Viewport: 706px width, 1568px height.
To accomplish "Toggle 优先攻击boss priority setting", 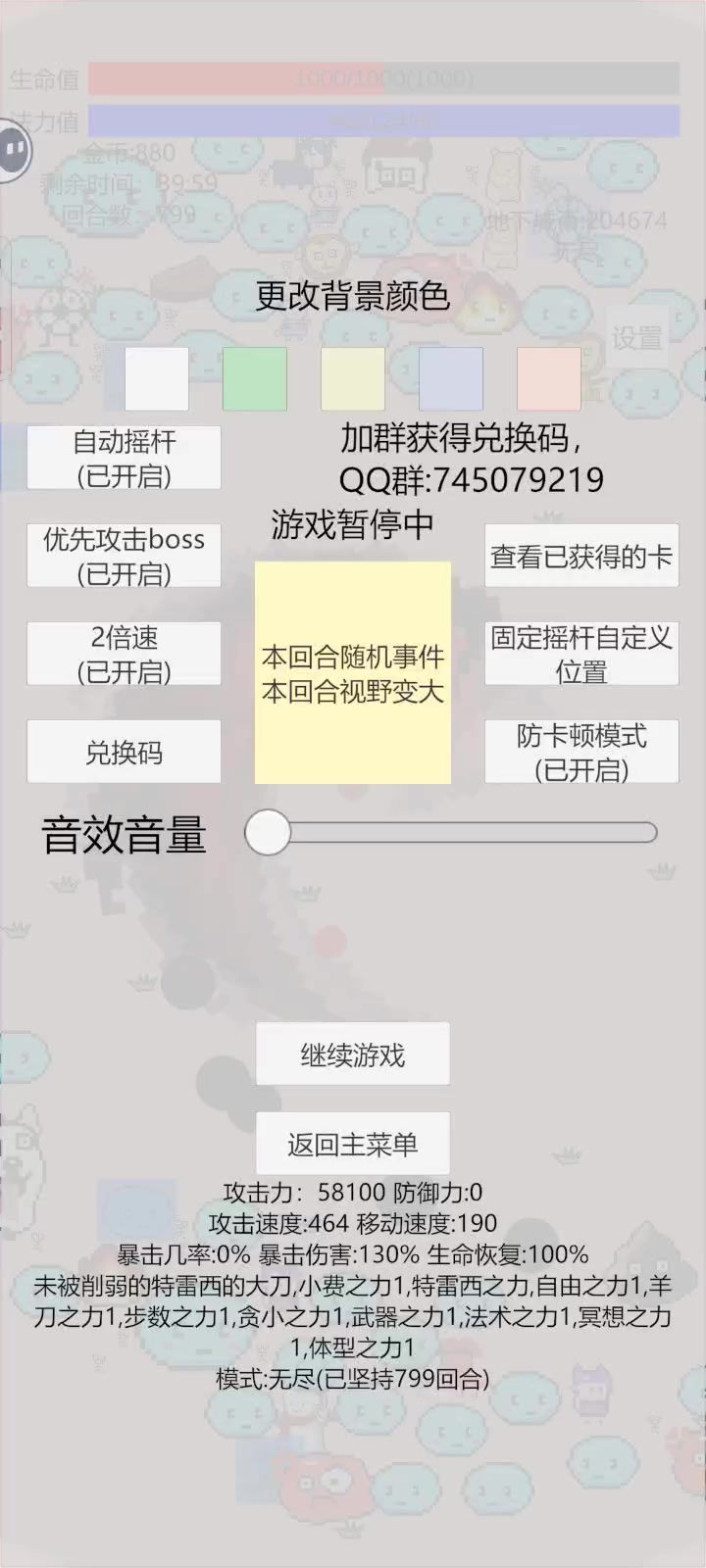I will tap(124, 556).
